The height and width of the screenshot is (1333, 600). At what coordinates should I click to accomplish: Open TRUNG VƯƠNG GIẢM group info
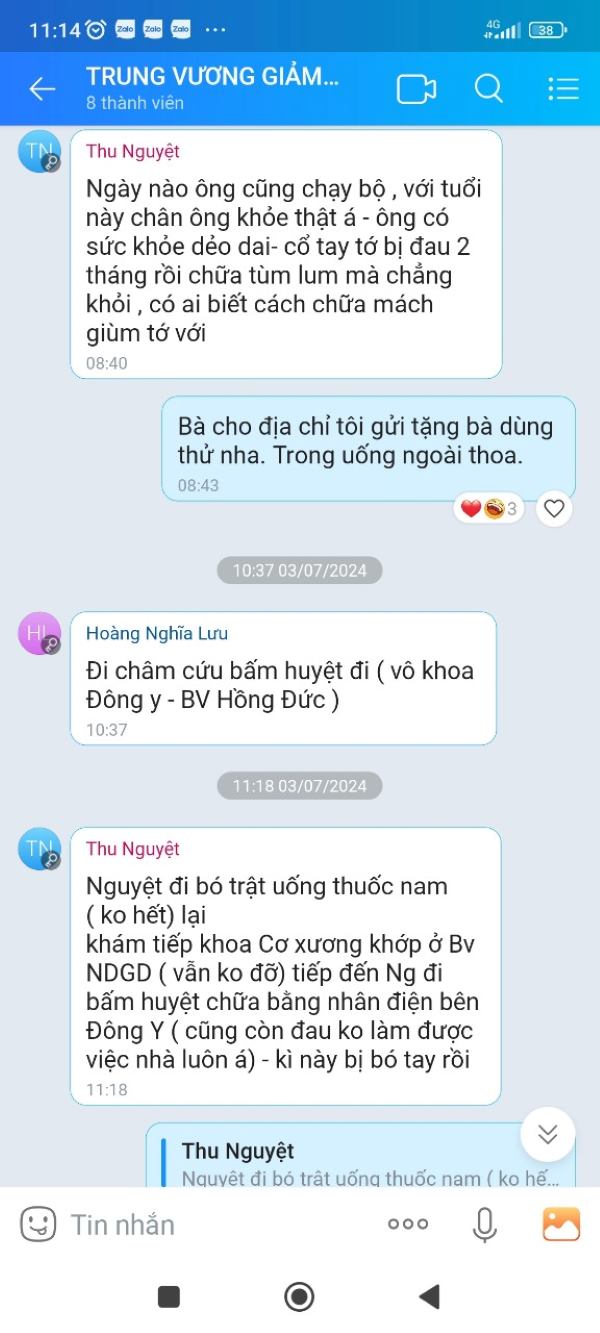[x=212, y=88]
